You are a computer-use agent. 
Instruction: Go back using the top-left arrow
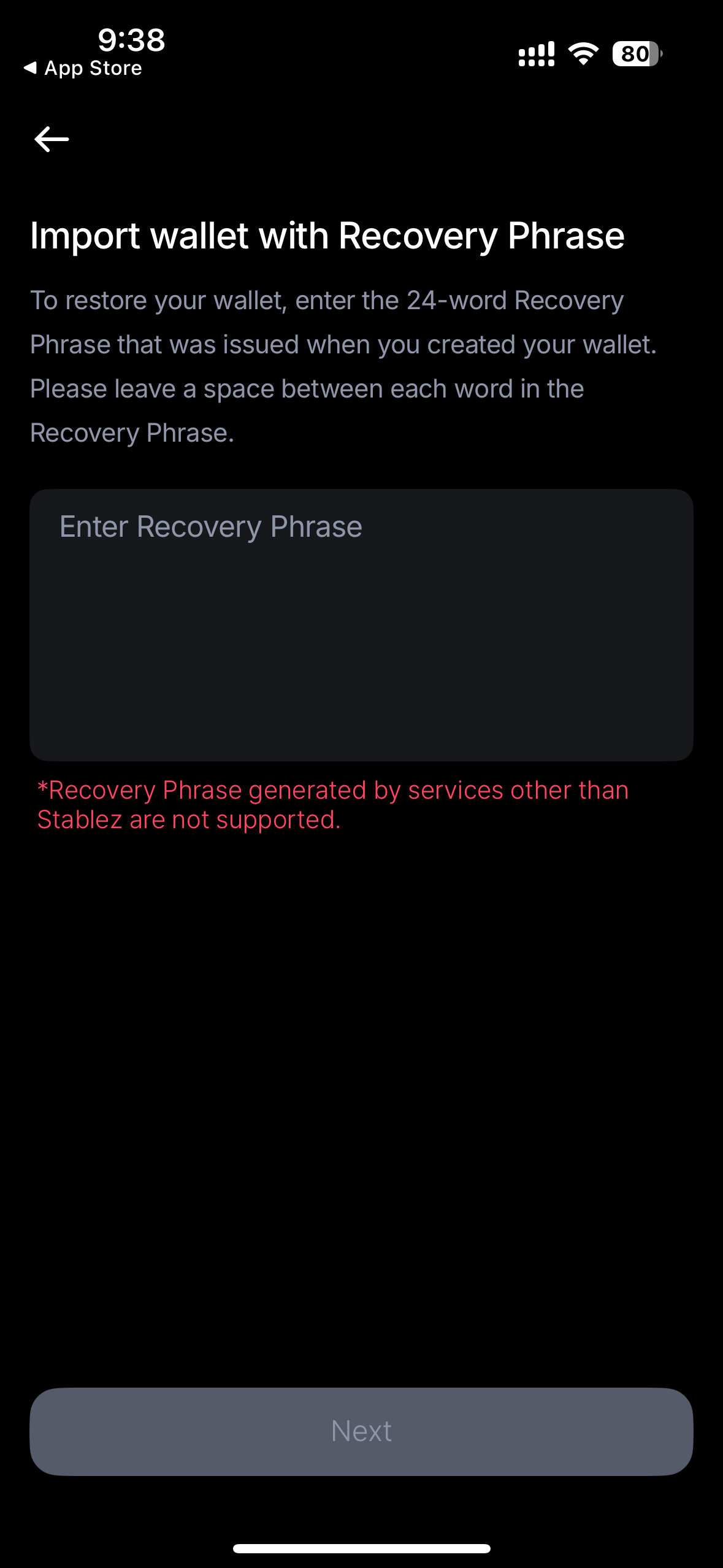pos(52,139)
